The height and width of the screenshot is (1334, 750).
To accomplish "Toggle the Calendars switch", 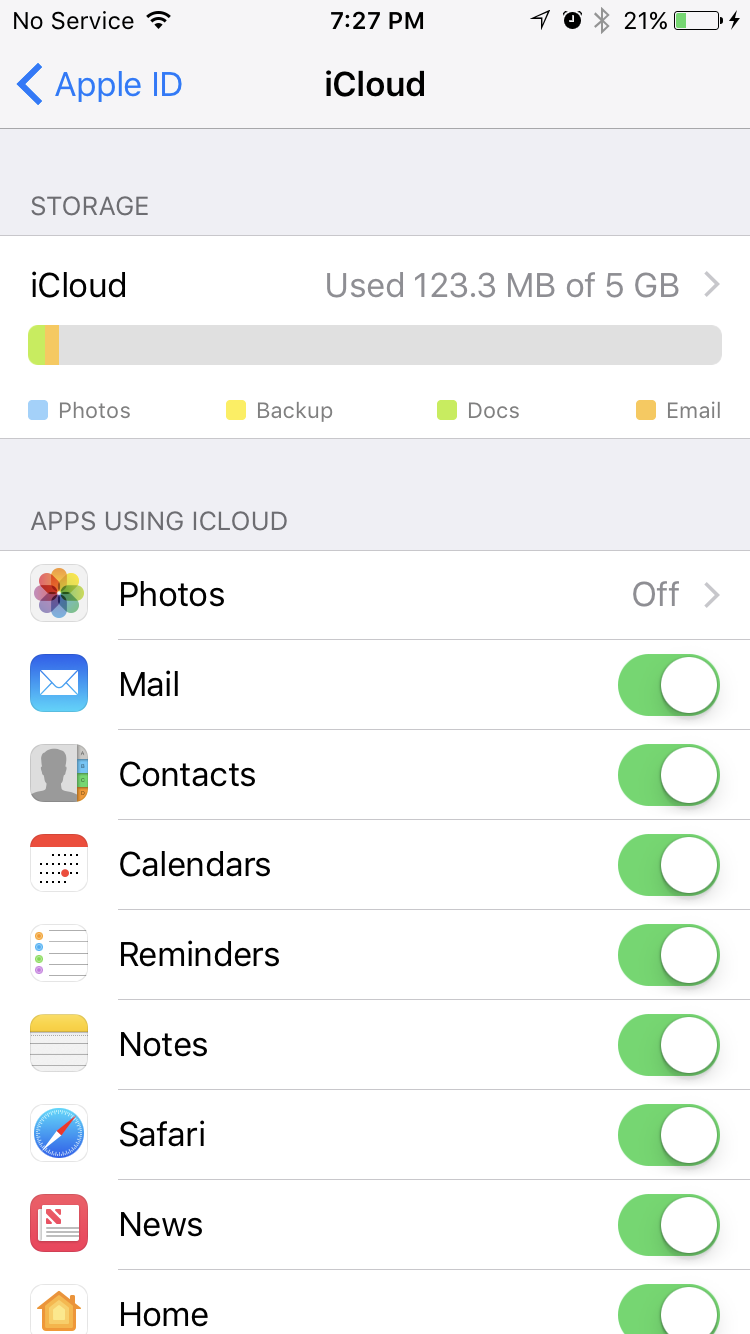I will click(669, 865).
